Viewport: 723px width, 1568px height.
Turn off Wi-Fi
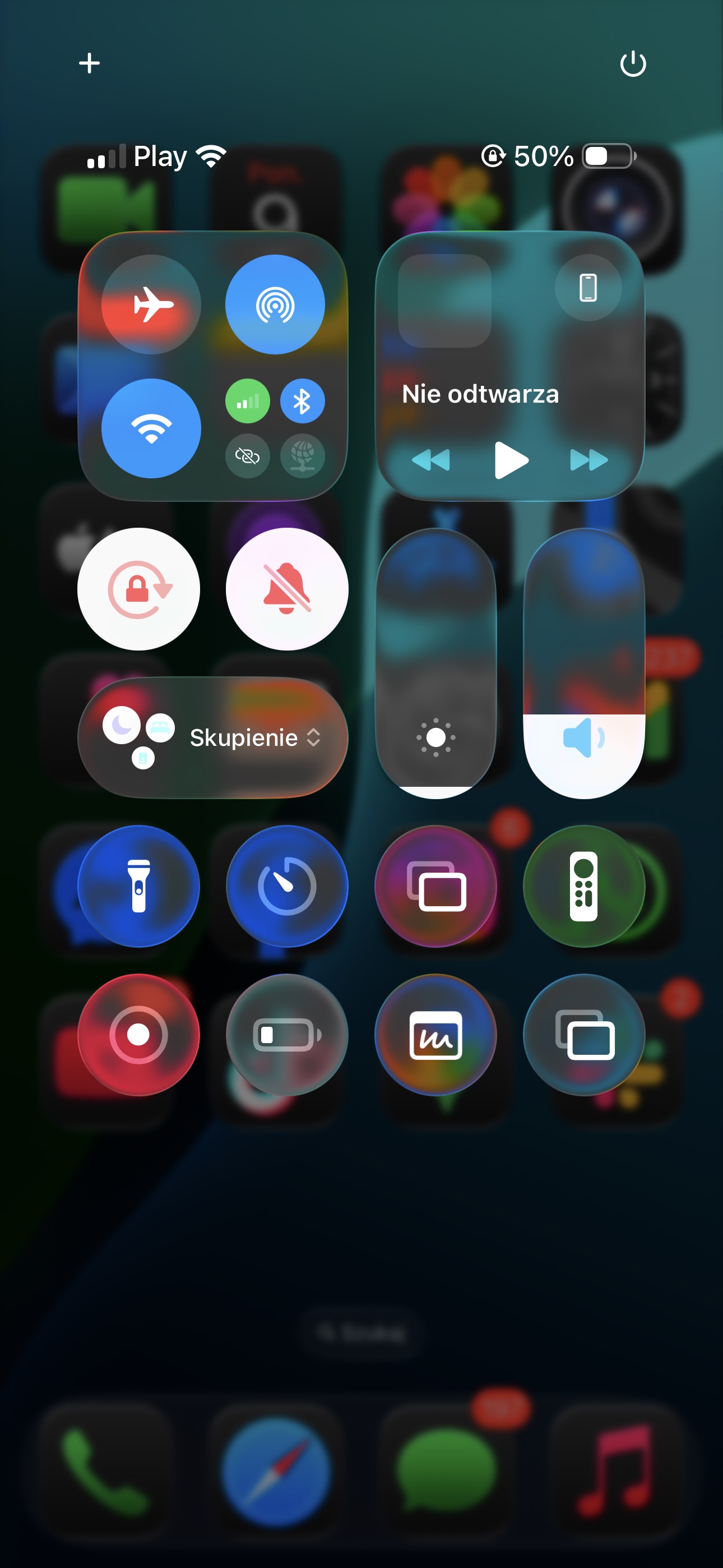[151, 428]
